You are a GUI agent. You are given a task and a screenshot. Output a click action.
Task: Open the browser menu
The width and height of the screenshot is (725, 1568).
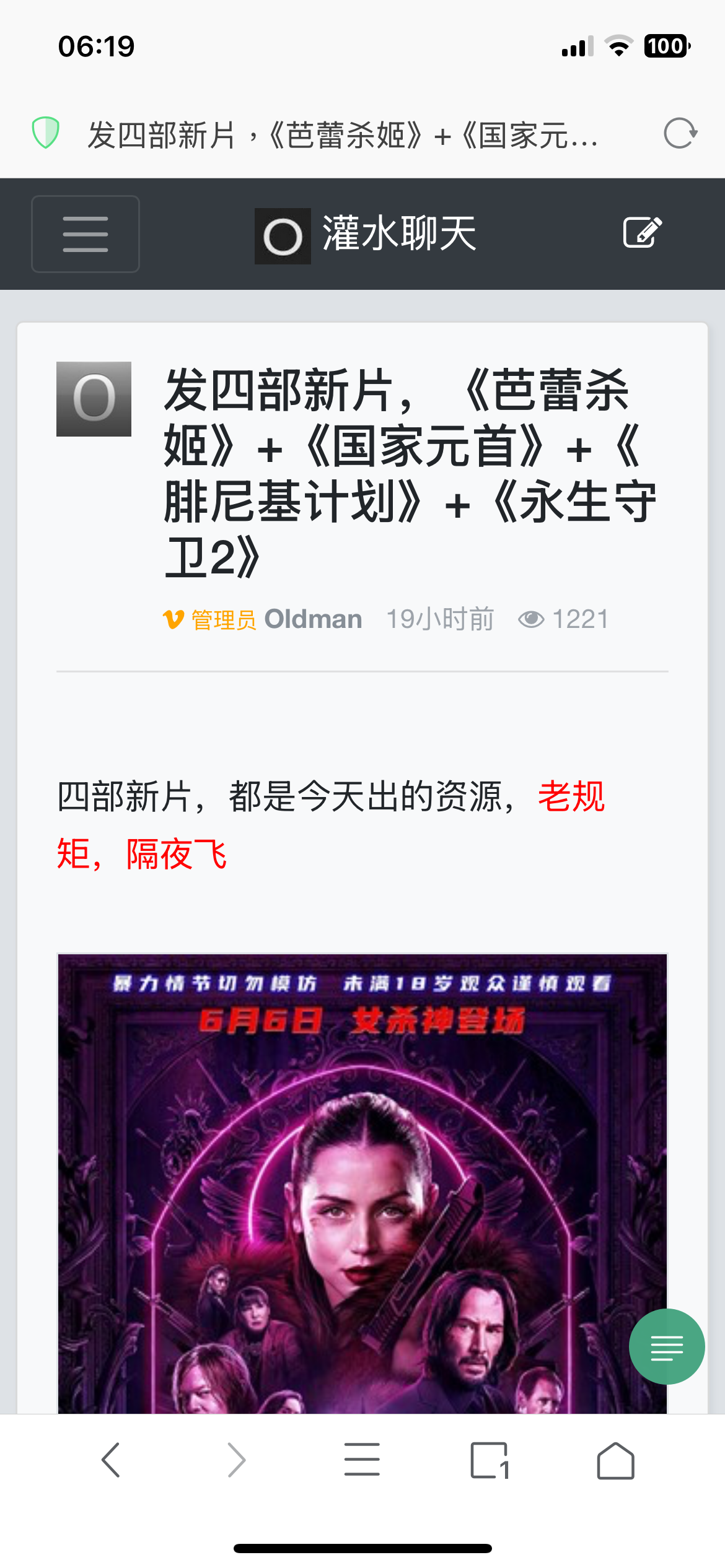pyautogui.click(x=362, y=1460)
